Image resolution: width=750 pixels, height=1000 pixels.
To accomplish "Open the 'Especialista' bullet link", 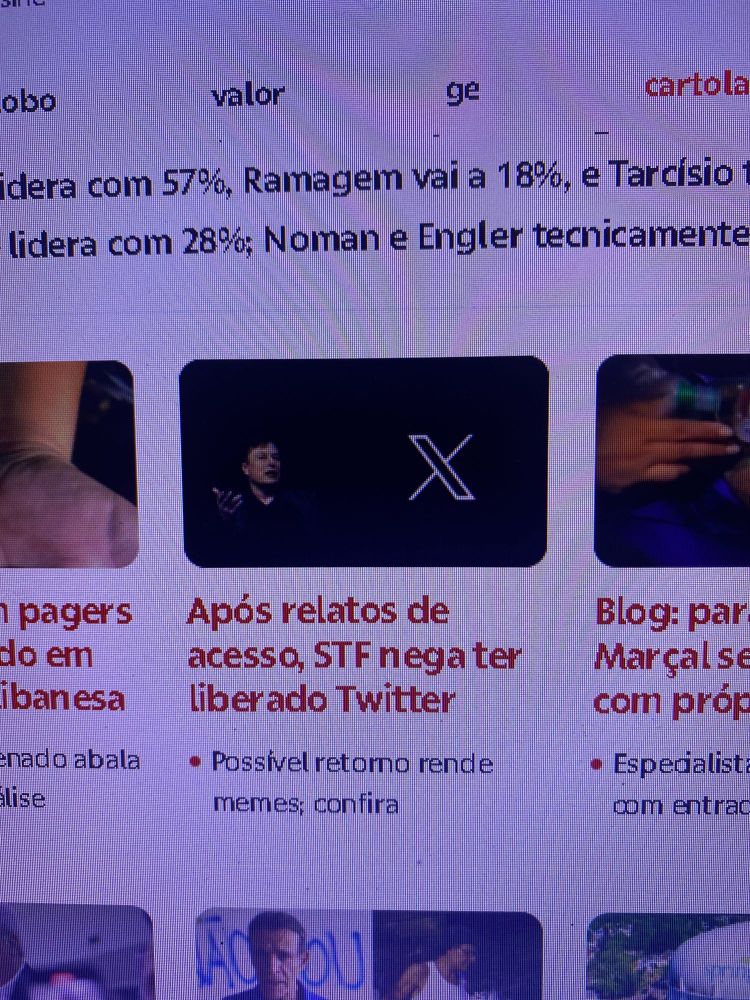I will tap(680, 785).
